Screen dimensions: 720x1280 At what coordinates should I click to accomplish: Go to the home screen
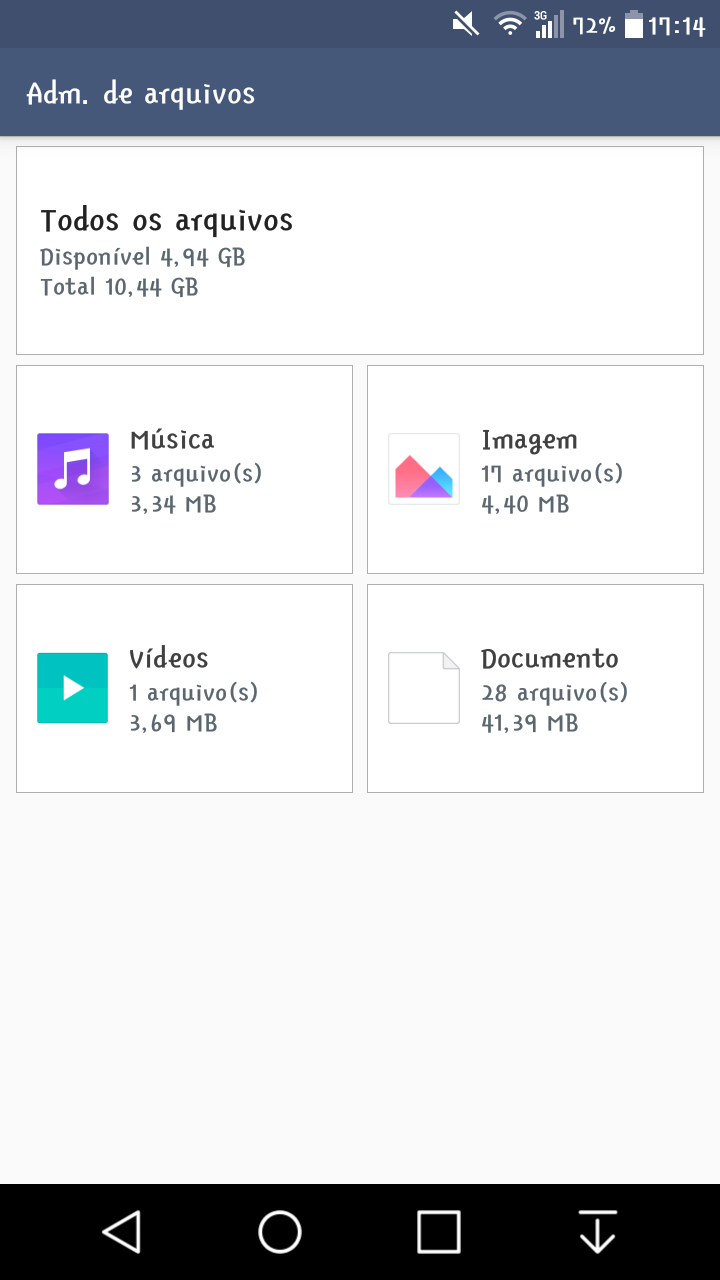tap(280, 1231)
